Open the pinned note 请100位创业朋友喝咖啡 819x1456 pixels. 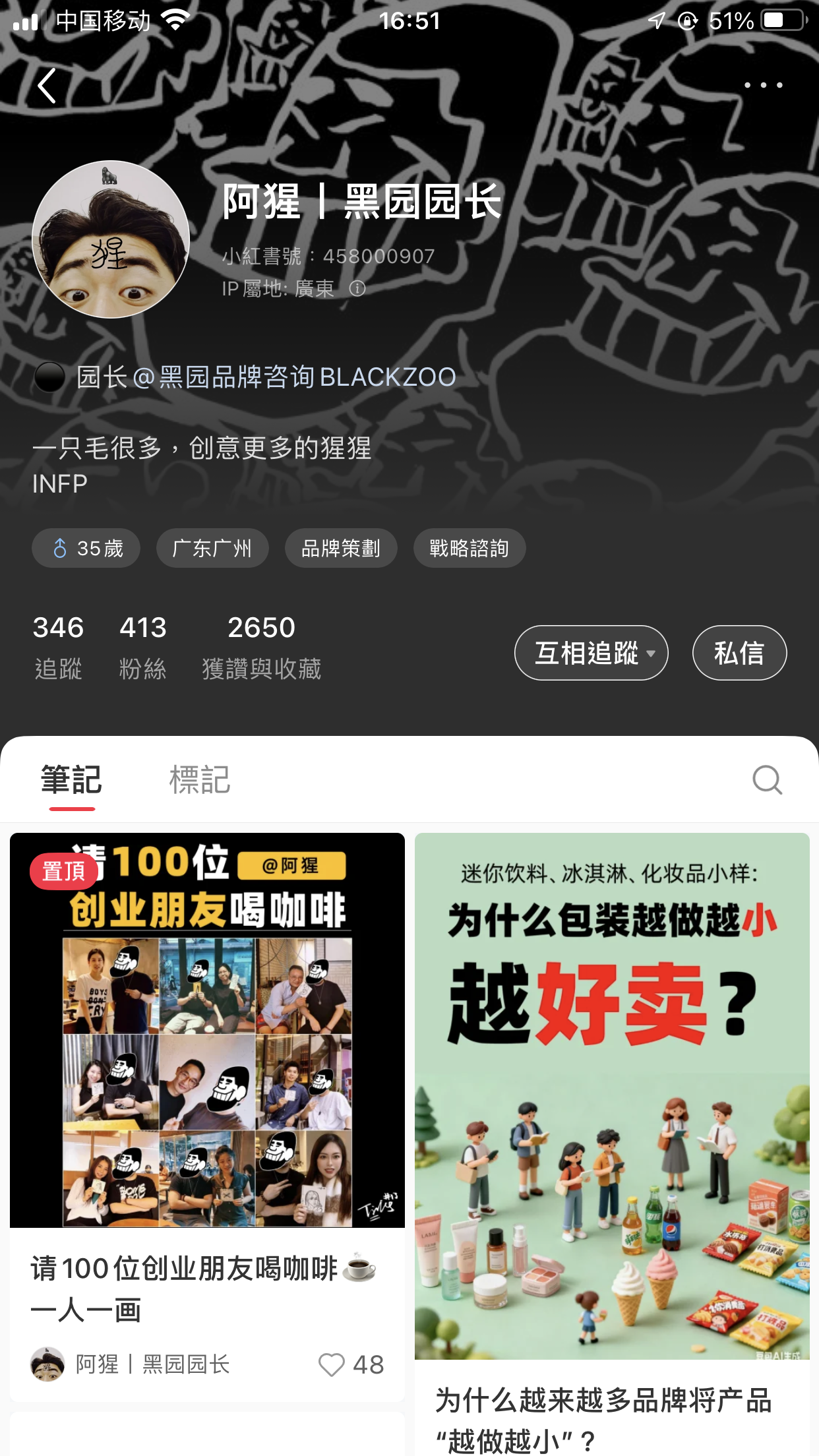(x=207, y=1055)
